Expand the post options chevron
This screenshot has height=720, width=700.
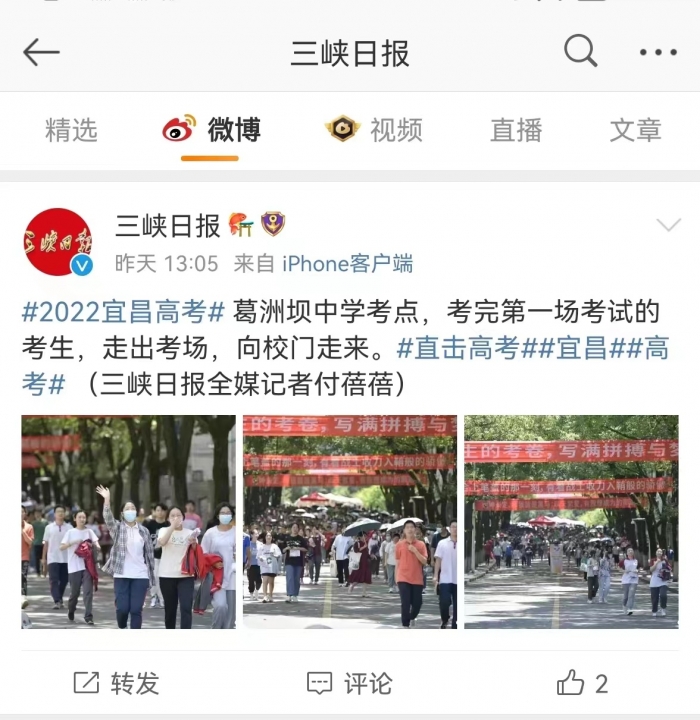[x=667, y=225]
